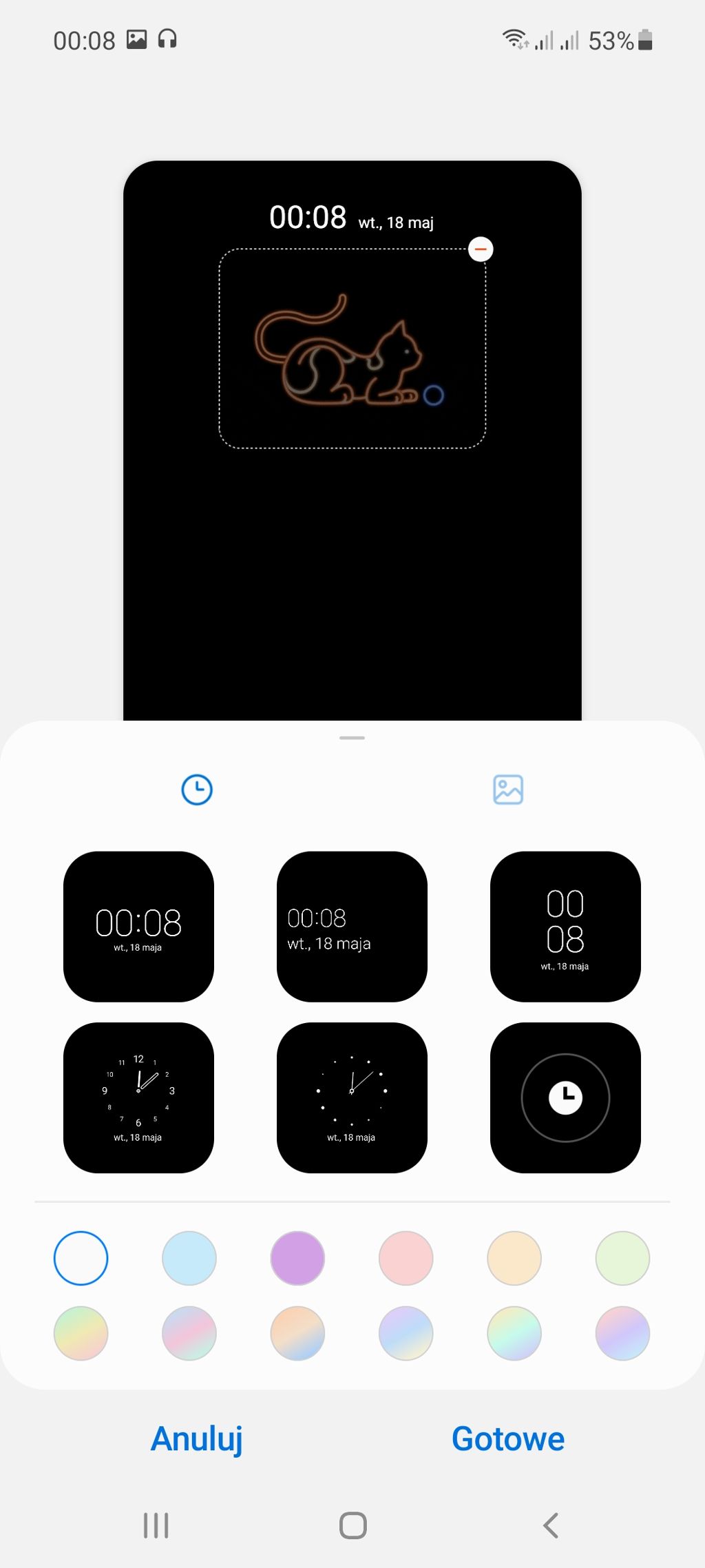Go back with the navigation bar arrow
The width and height of the screenshot is (705, 1568).
[550, 1525]
